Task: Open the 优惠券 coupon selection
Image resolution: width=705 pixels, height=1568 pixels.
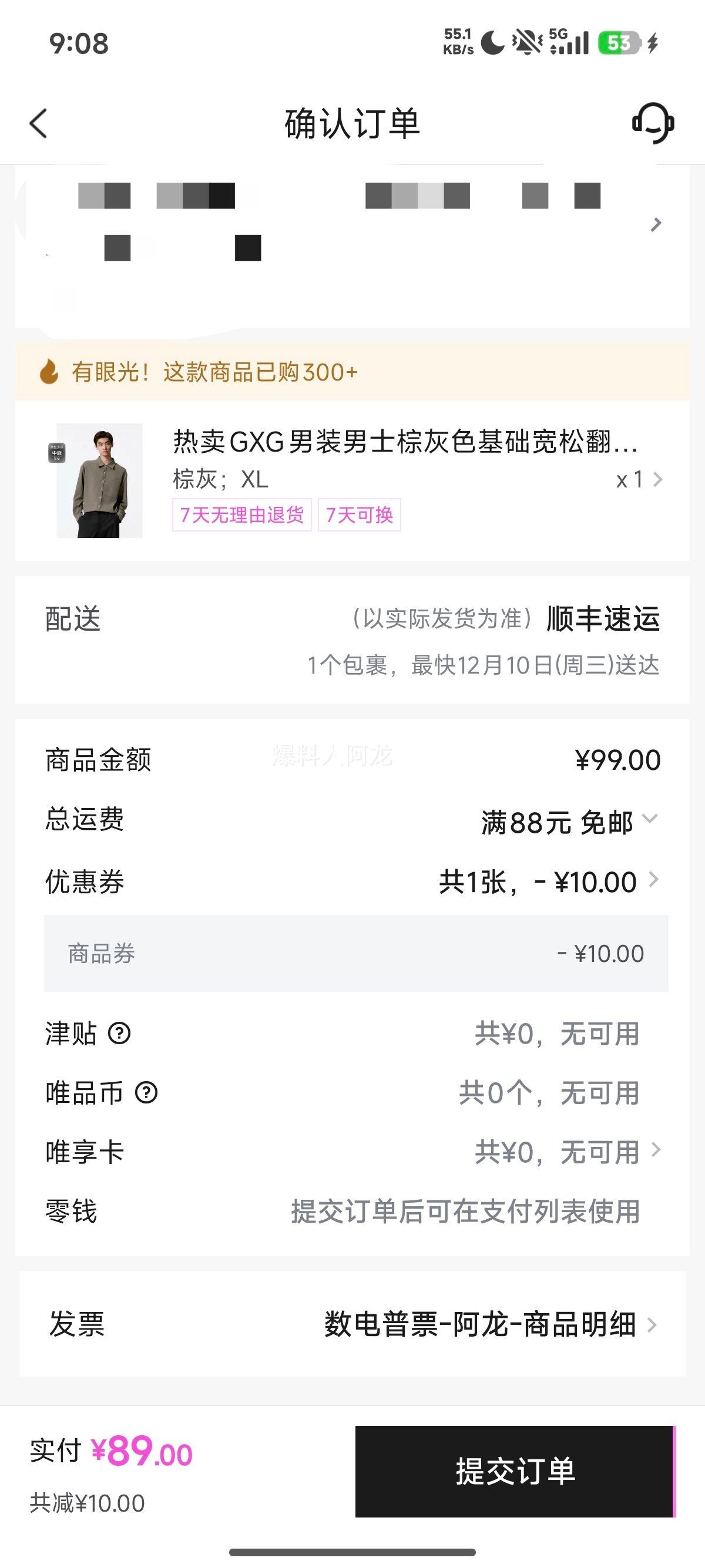Action: click(653, 880)
